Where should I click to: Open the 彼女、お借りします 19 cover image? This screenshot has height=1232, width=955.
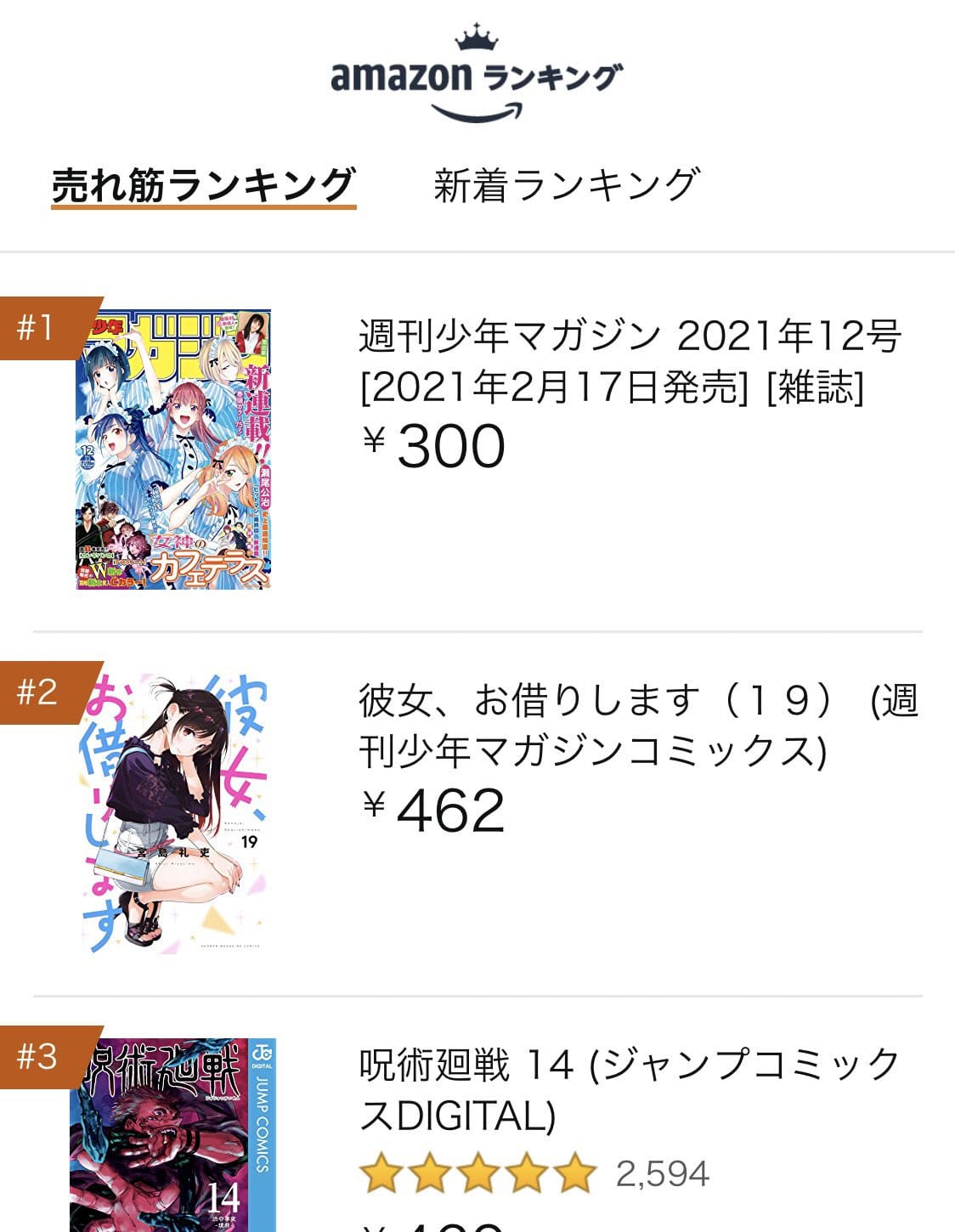pyautogui.click(x=172, y=813)
